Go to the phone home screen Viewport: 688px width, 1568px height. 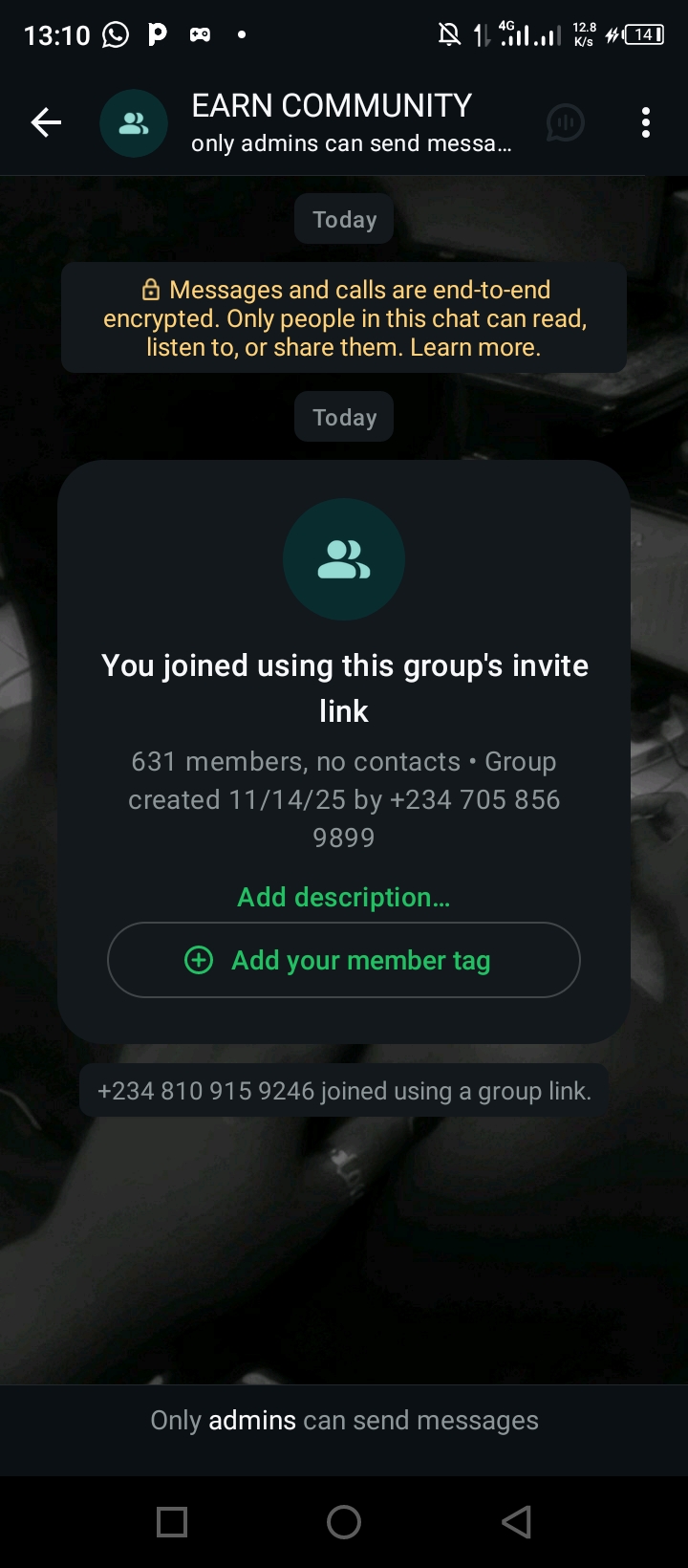pos(344,1521)
